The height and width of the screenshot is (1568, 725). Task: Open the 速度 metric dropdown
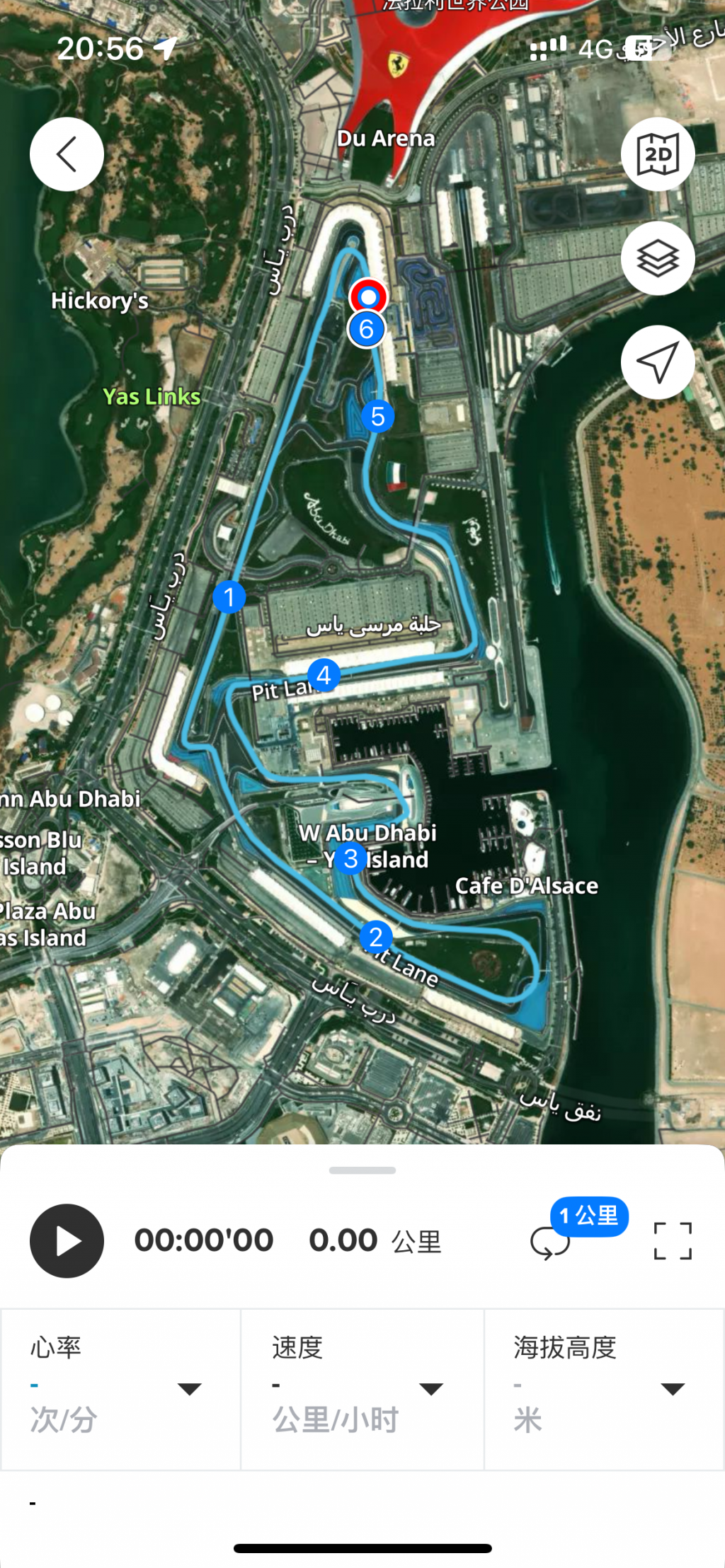(x=431, y=1388)
